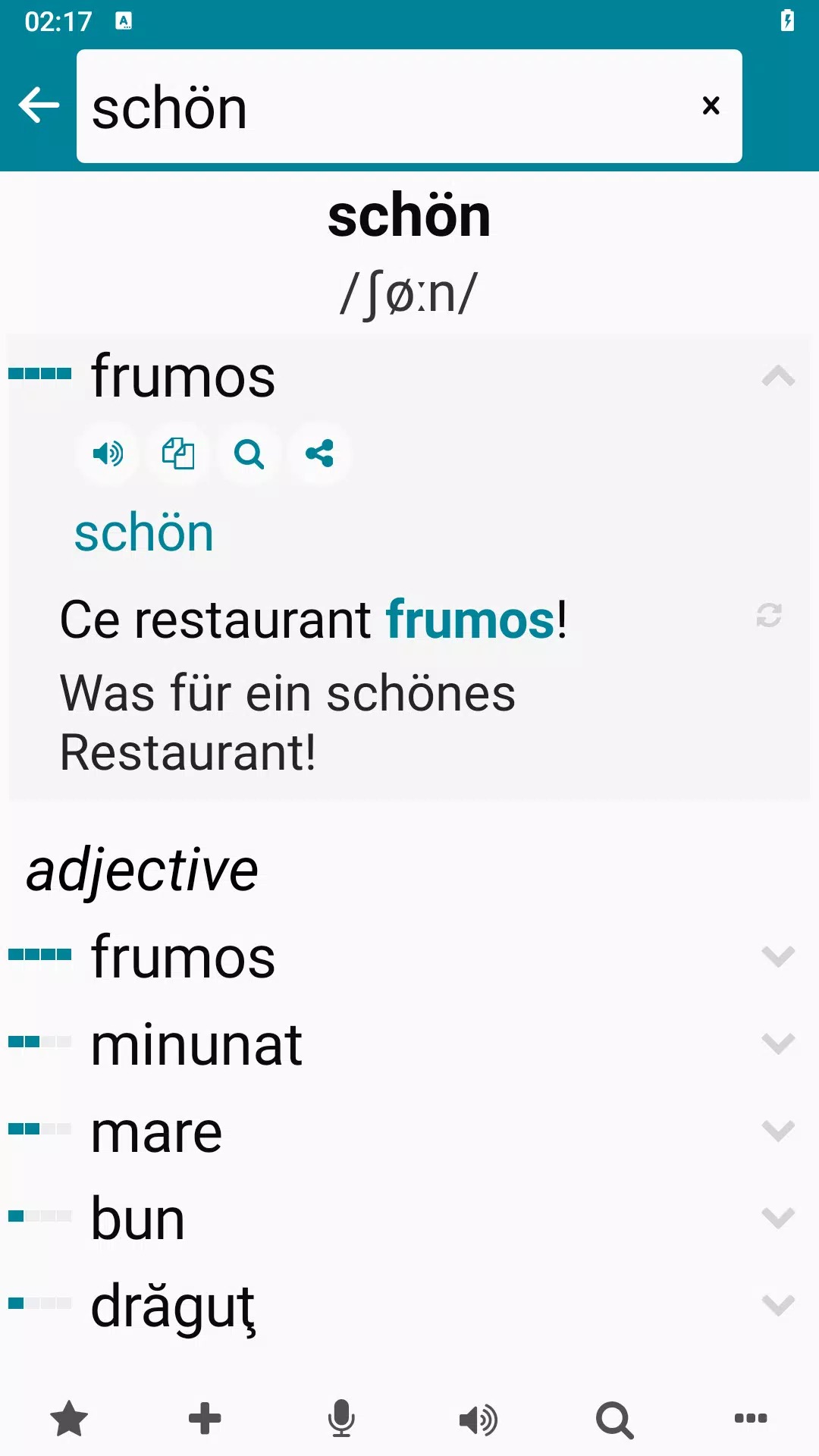The width and height of the screenshot is (819, 1456).
Task: Share the frumos translation
Action: point(319,454)
